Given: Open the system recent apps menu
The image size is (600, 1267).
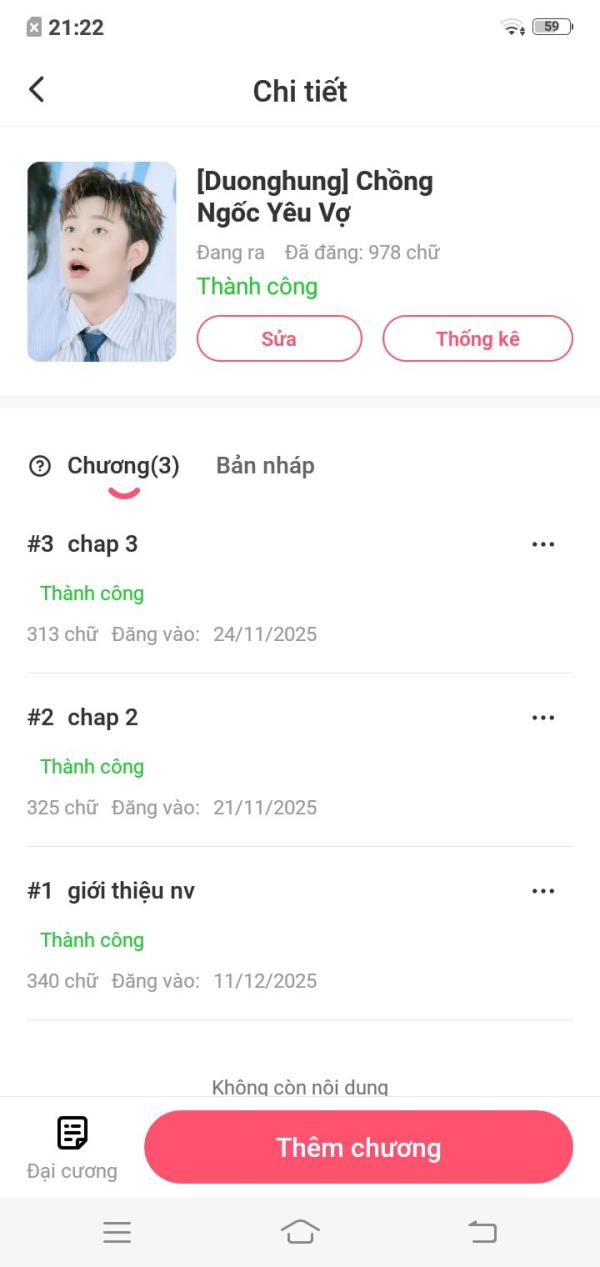Looking at the screenshot, I should point(117,1232).
